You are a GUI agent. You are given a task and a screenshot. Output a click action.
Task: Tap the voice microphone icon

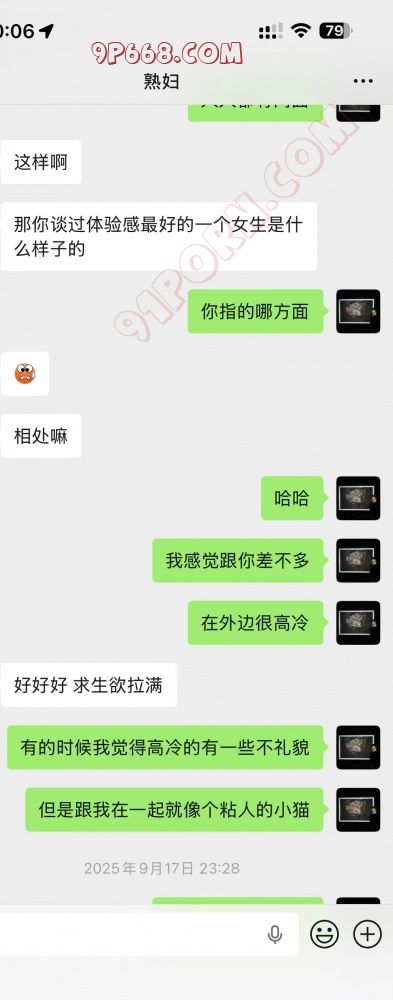(x=275, y=934)
